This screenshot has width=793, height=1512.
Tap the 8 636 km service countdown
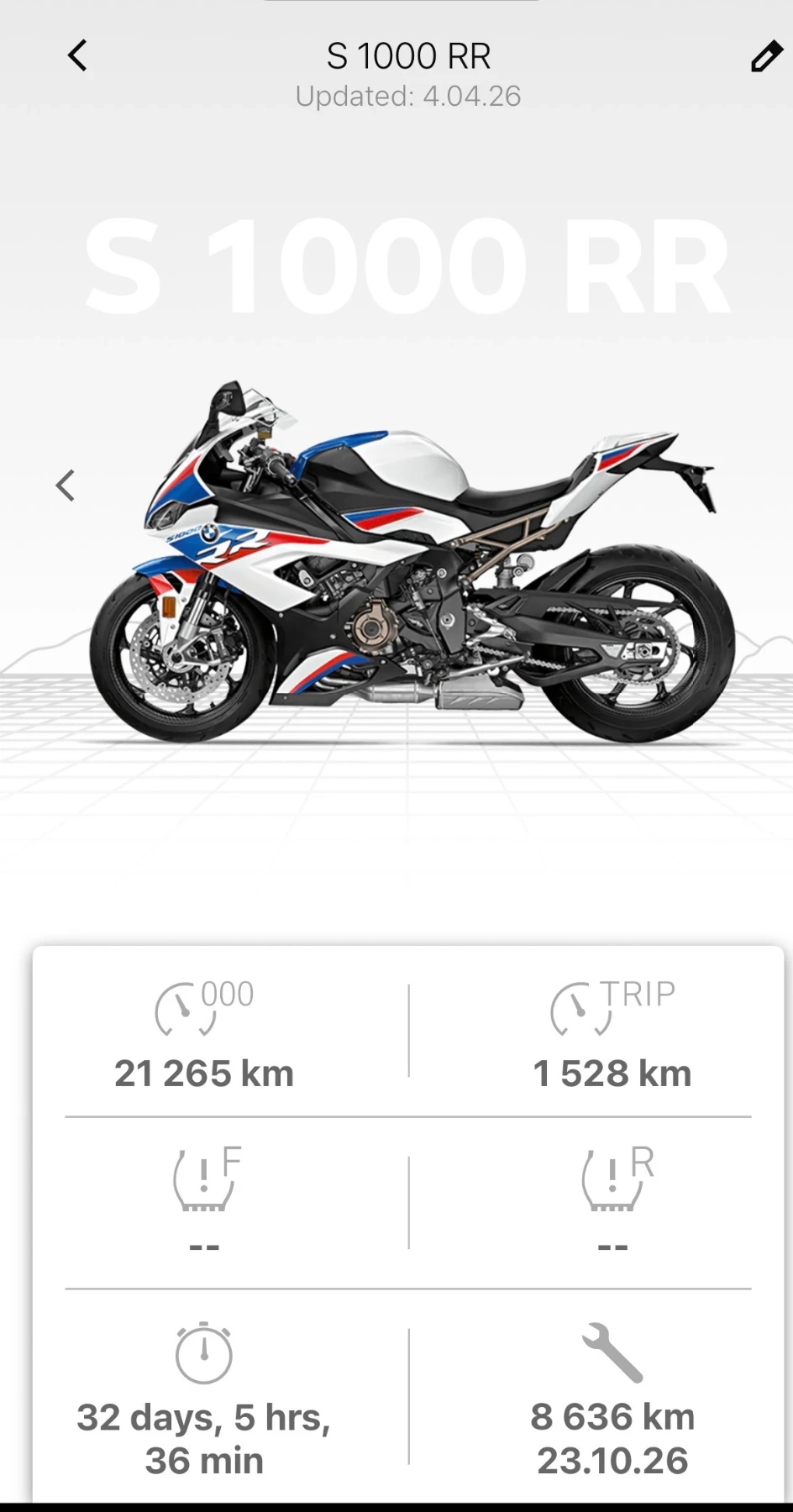(x=611, y=1415)
